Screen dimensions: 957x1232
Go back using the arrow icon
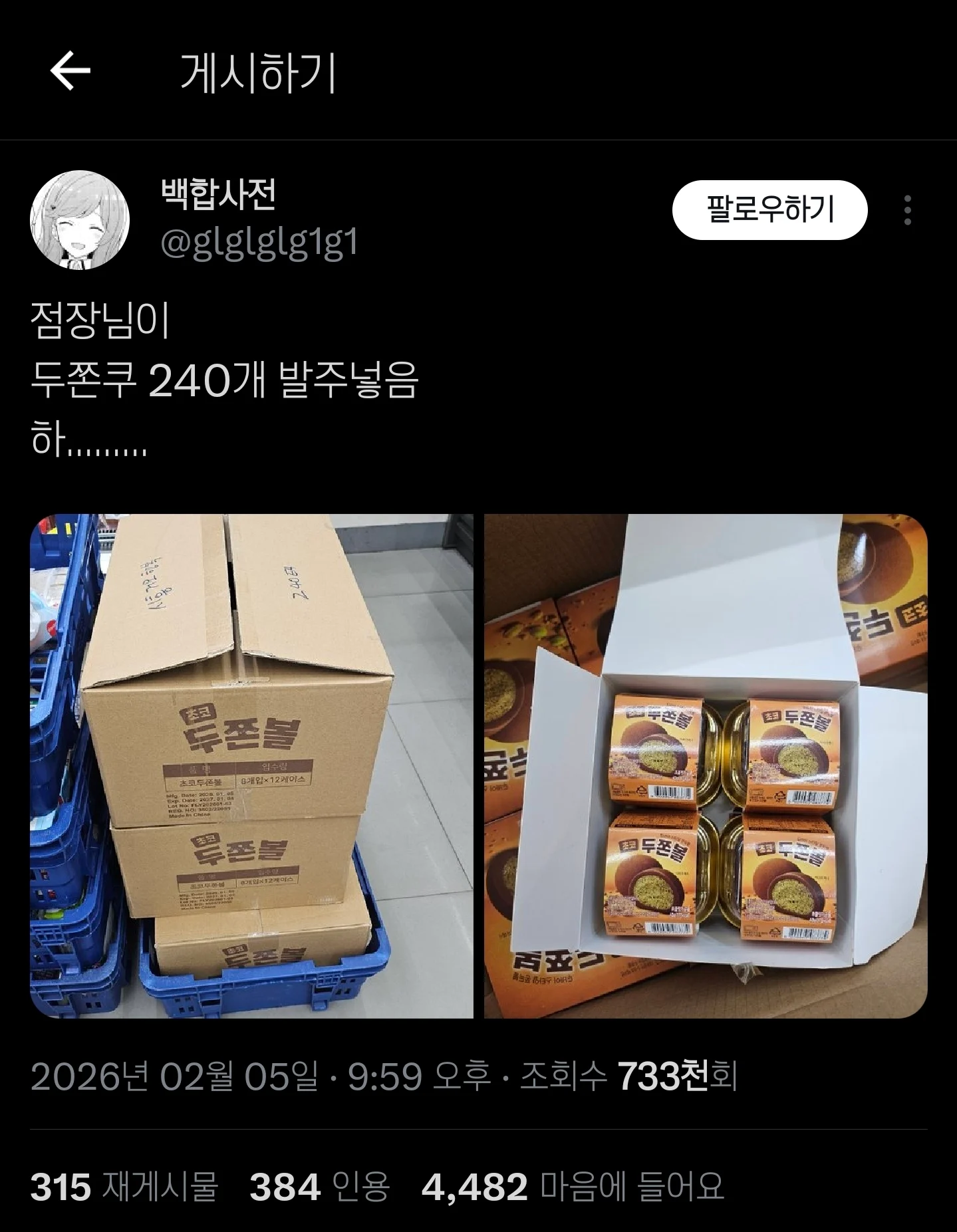[x=70, y=71]
